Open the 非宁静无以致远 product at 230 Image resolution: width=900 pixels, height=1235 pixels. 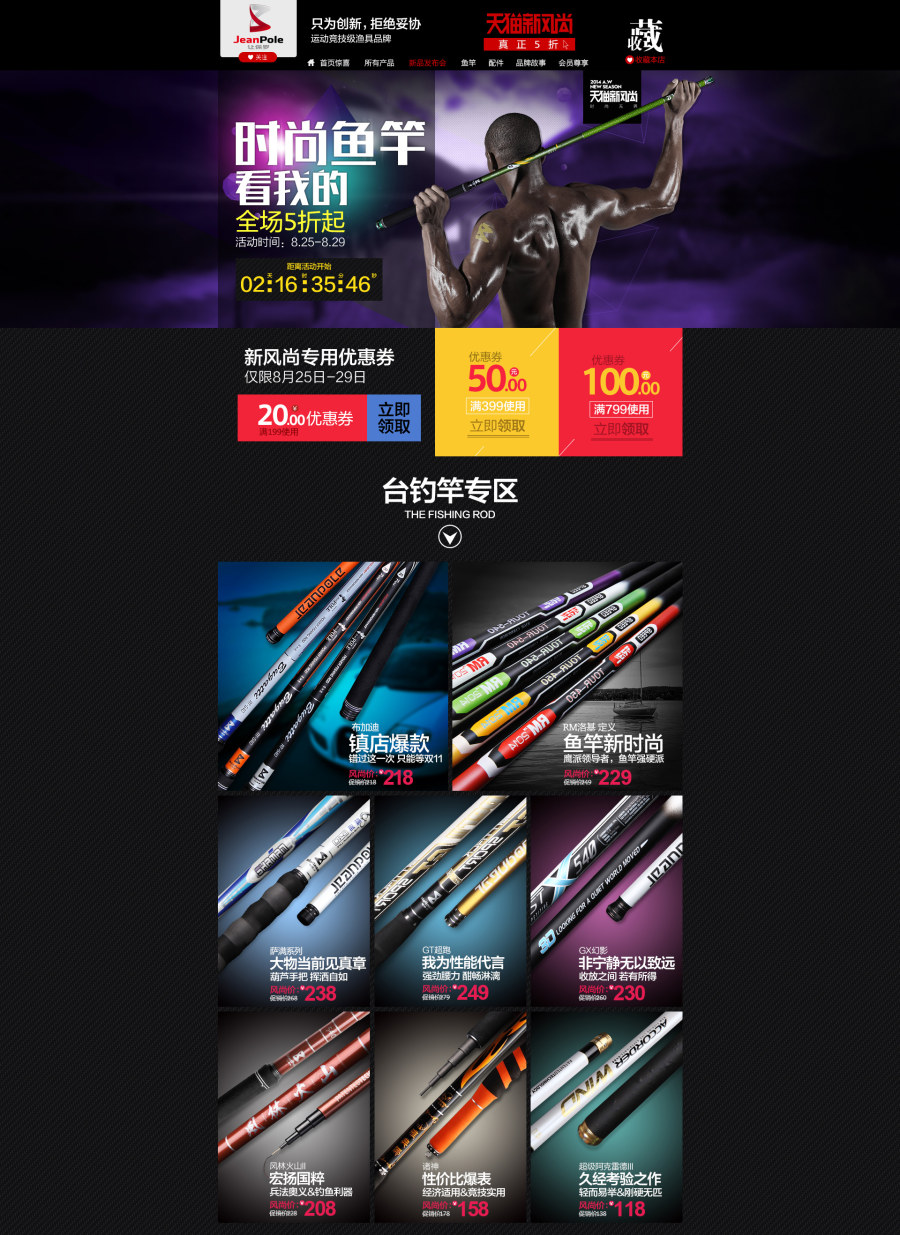click(606, 901)
